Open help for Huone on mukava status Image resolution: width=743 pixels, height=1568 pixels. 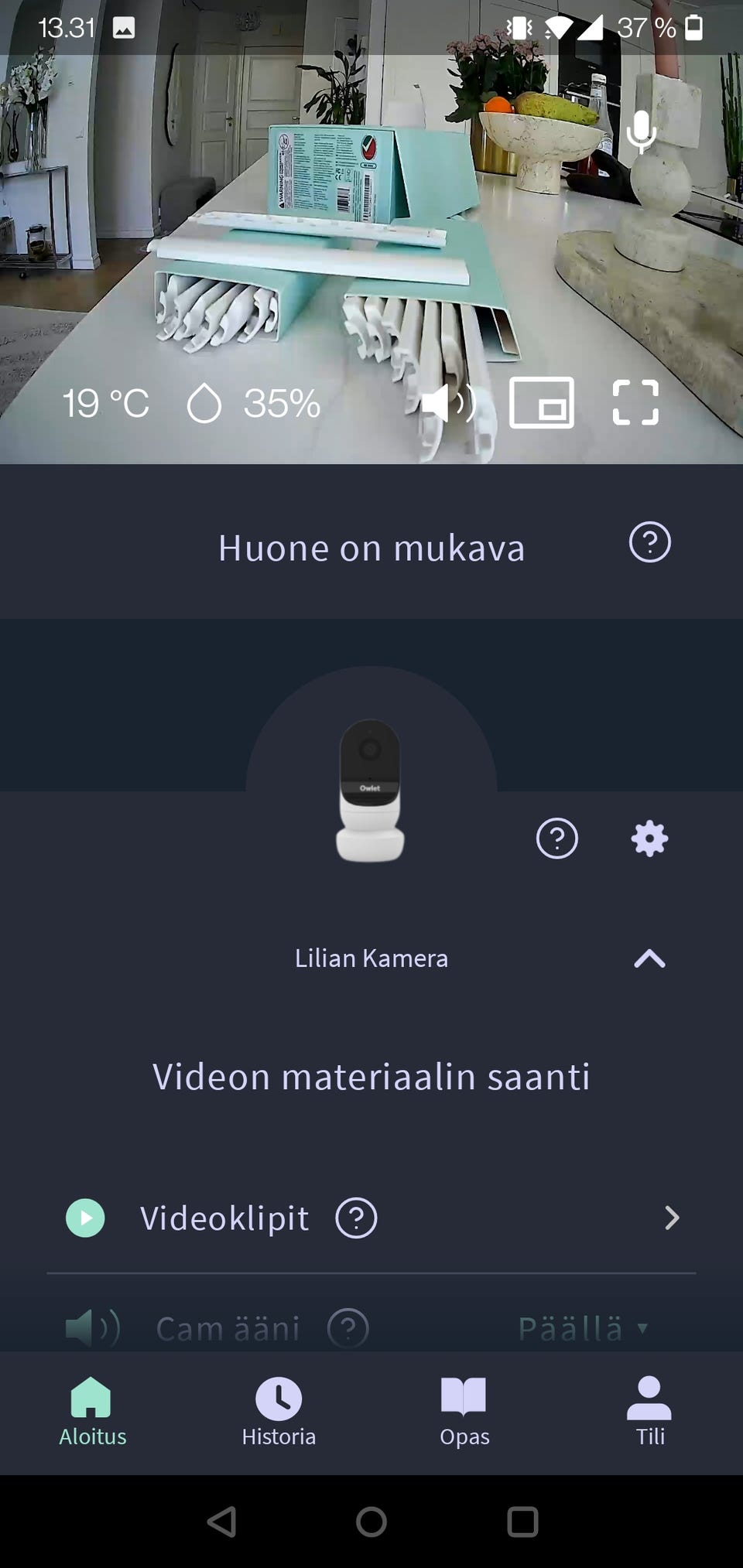pyautogui.click(x=649, y=544)
